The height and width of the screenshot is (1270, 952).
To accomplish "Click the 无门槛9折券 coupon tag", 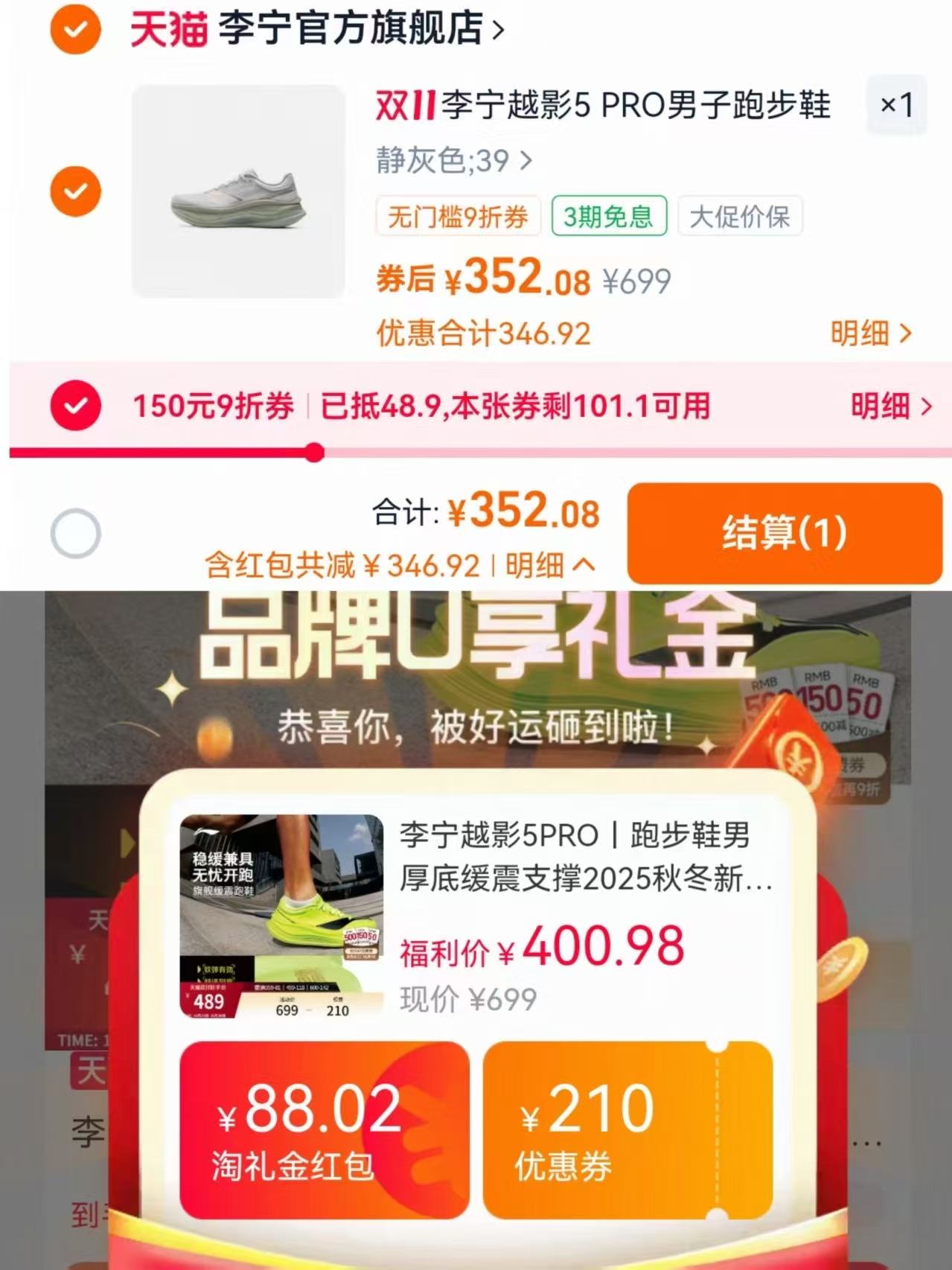I will tap(456, 217).
